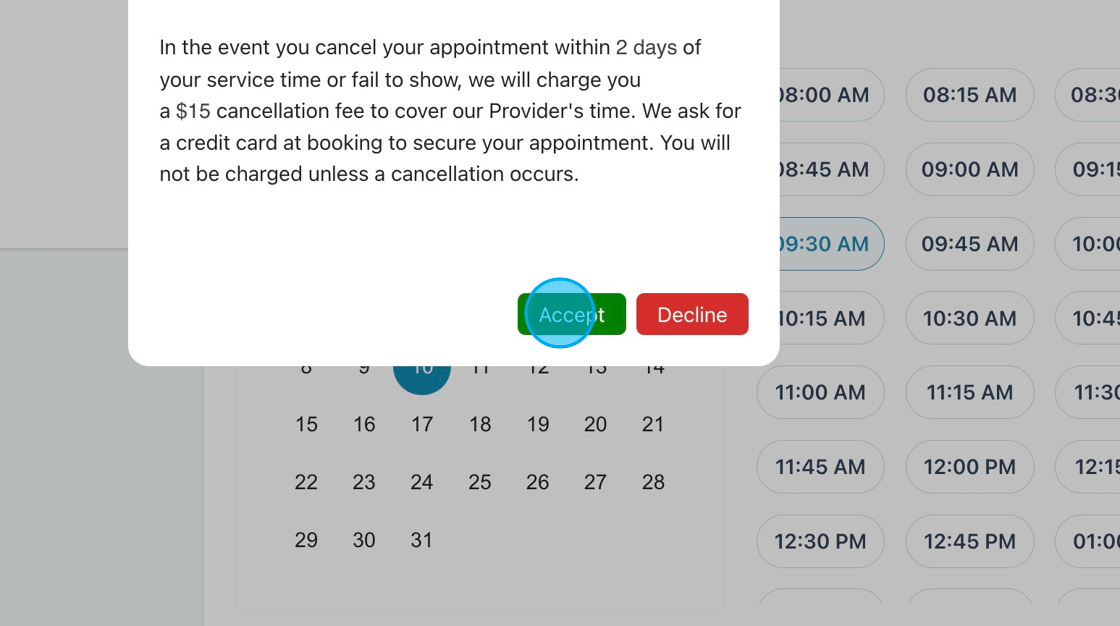The width and height of the screenshot is (1120, 626).
Task: Choose day 28 on the calendar
Action: (653, 482)
